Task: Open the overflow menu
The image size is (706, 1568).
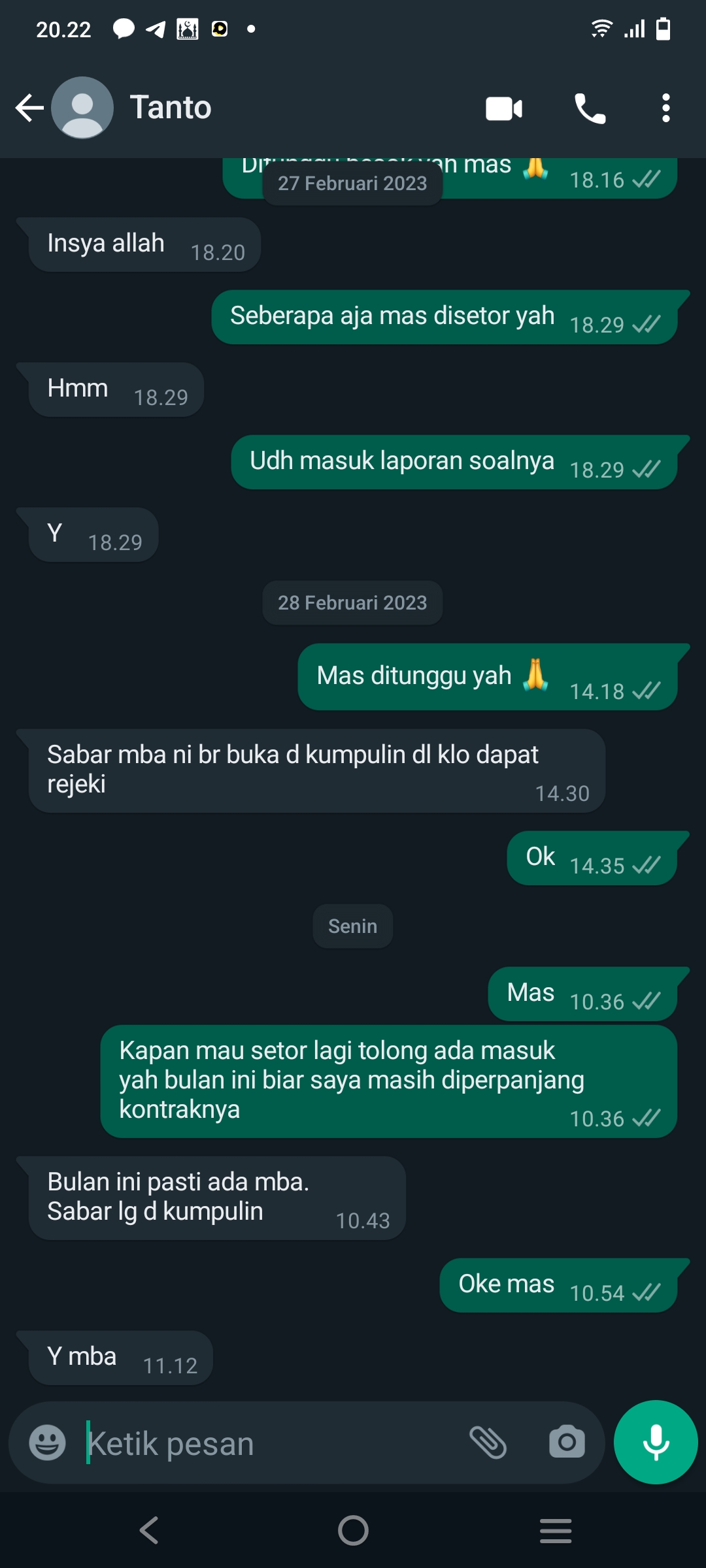Action: coord(665,108)
